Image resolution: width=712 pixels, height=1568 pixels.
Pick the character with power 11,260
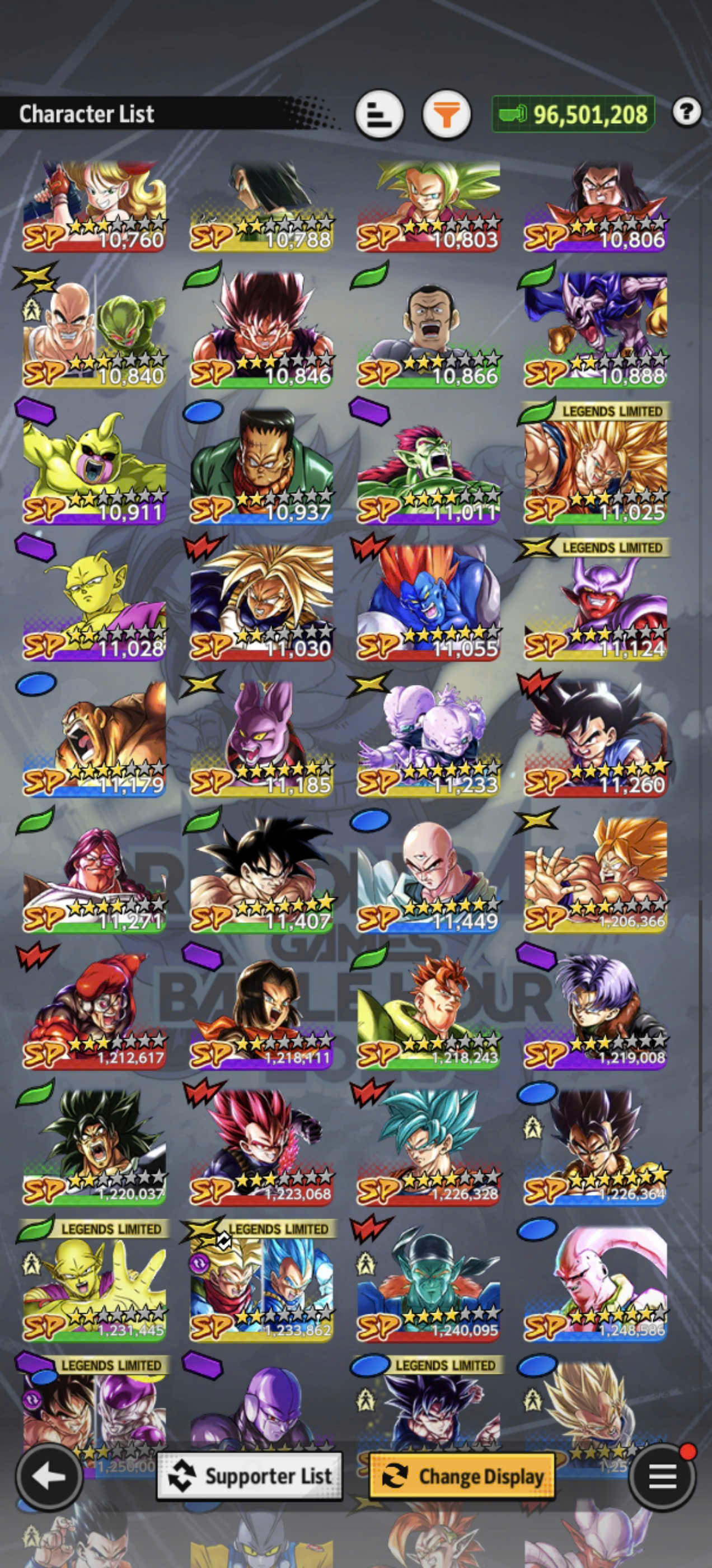click(596, 739)
